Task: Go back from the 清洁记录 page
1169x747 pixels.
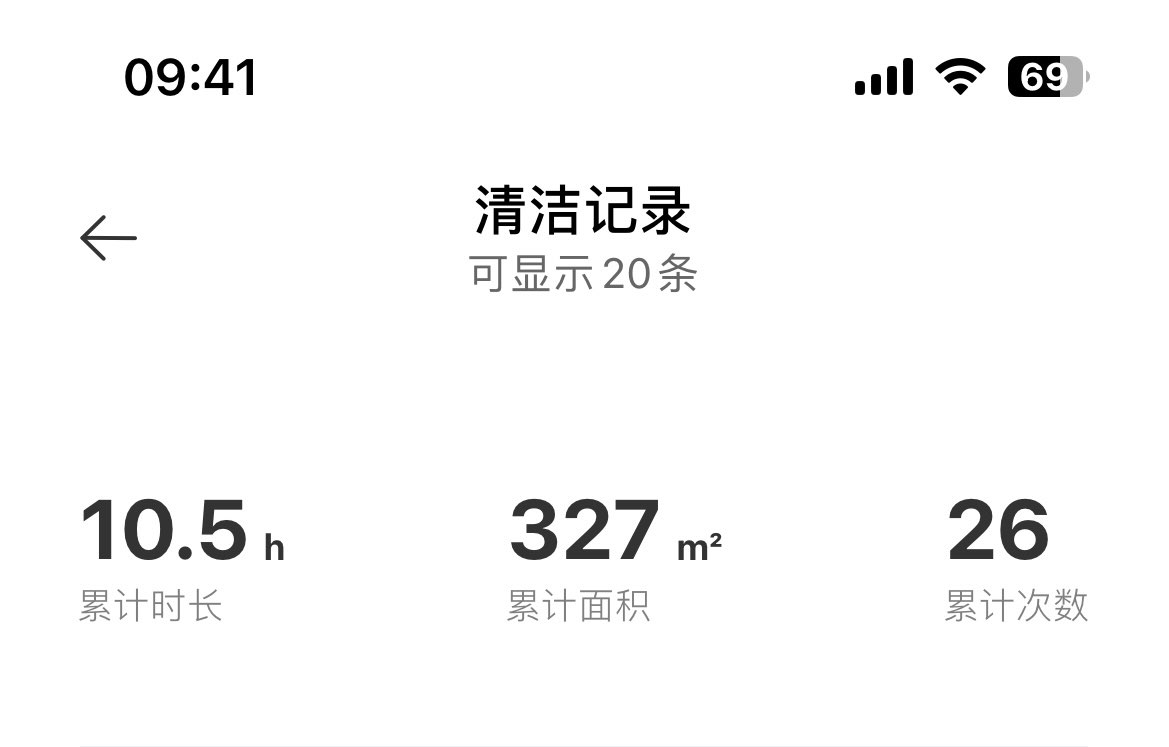Action: click(x=108, y=238)
